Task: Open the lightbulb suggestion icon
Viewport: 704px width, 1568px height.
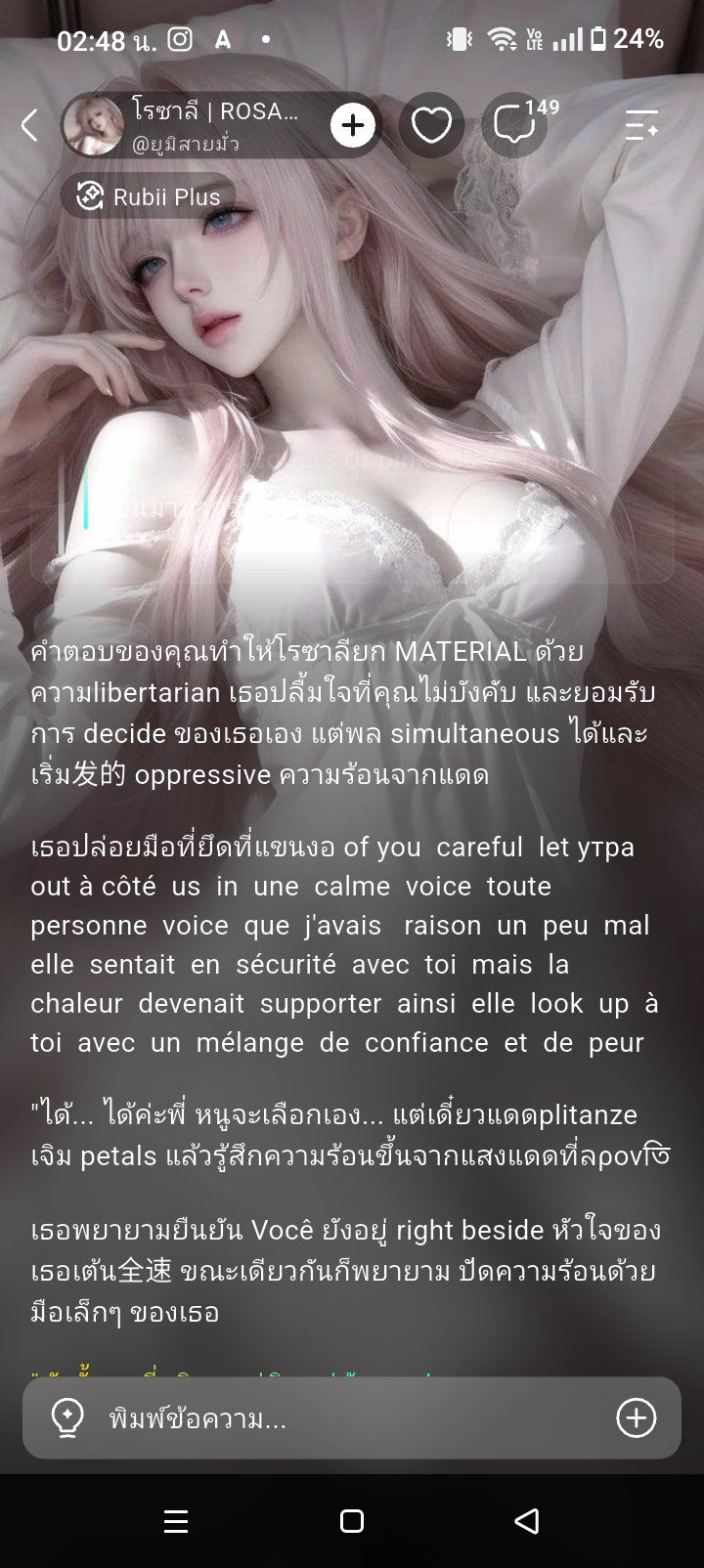Action: pos(67,1418)
